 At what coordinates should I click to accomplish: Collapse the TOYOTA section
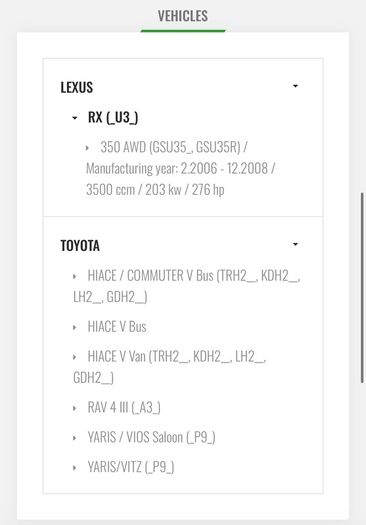(x=295, y=244)
